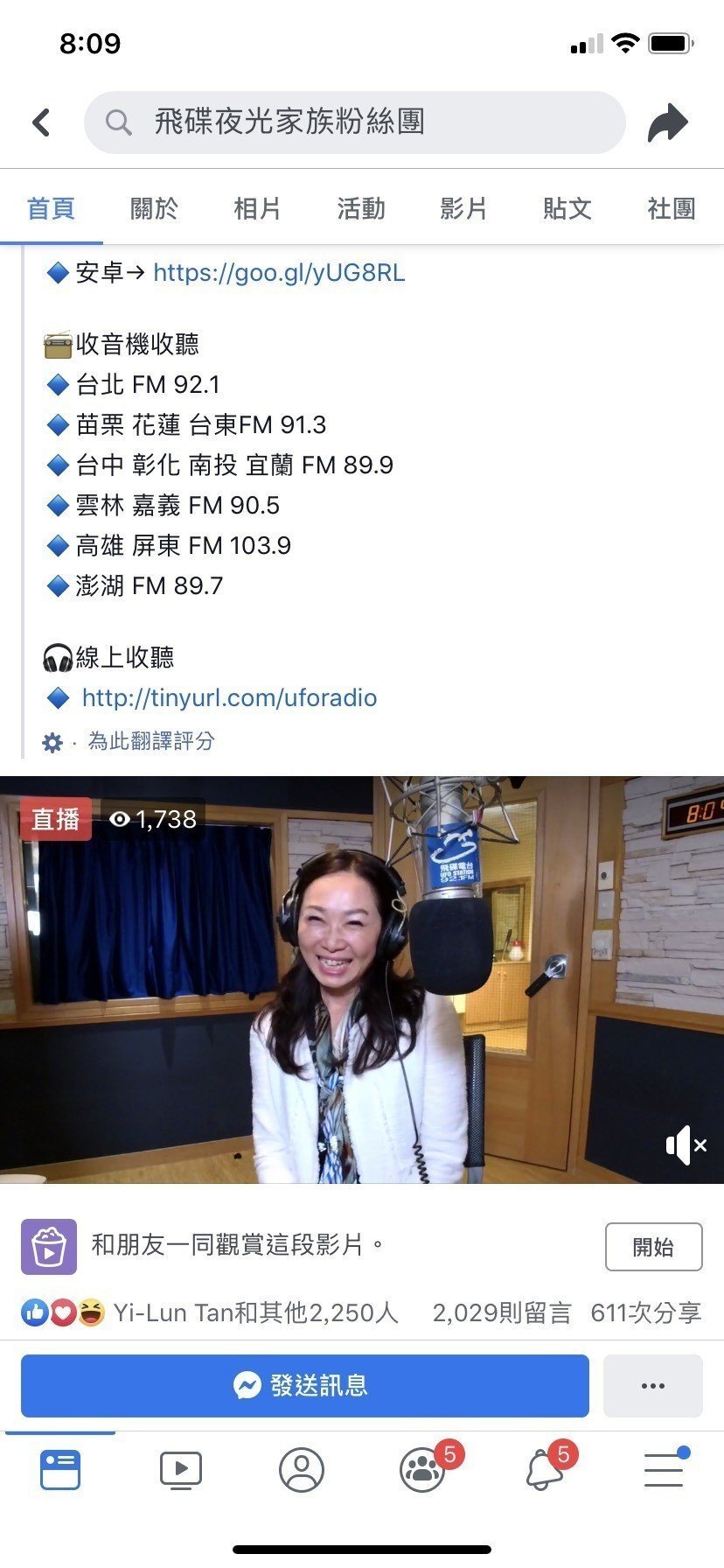724x1568 pixels.
Task: Share this page via arrow icon
Action: [668, 122]
